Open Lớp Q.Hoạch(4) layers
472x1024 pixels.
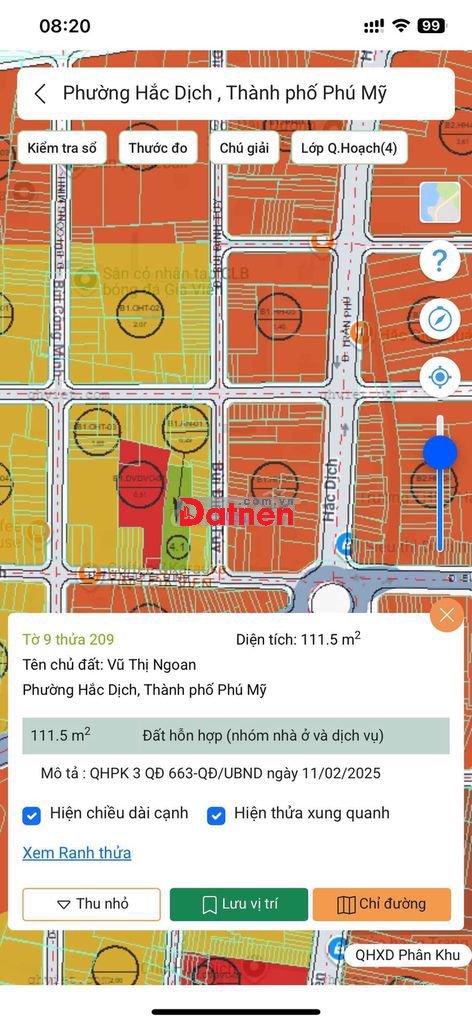(349, 148)
